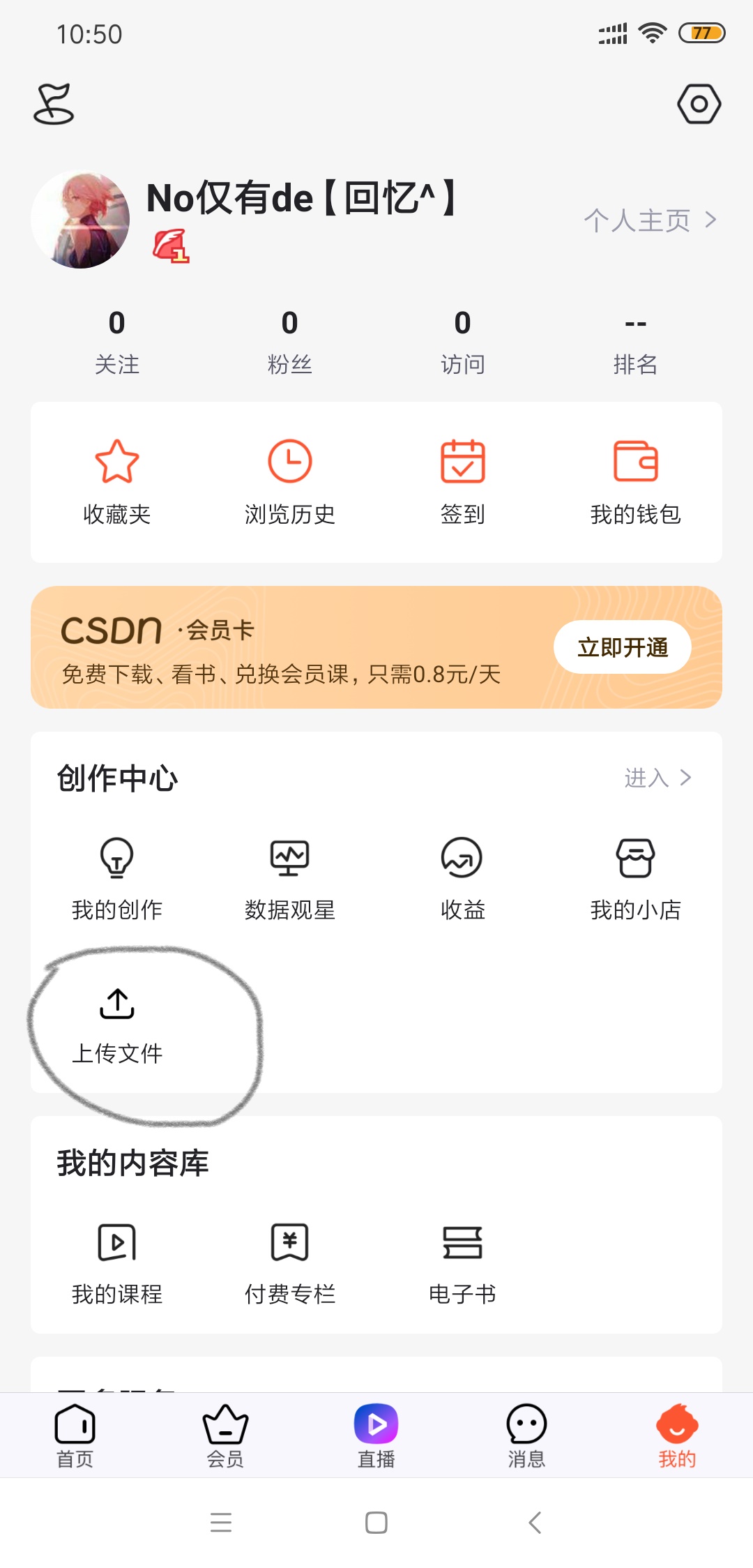Open 数据观星 data analytics
The width and height of the screenshot is (753, 1568).
[289, 878]
